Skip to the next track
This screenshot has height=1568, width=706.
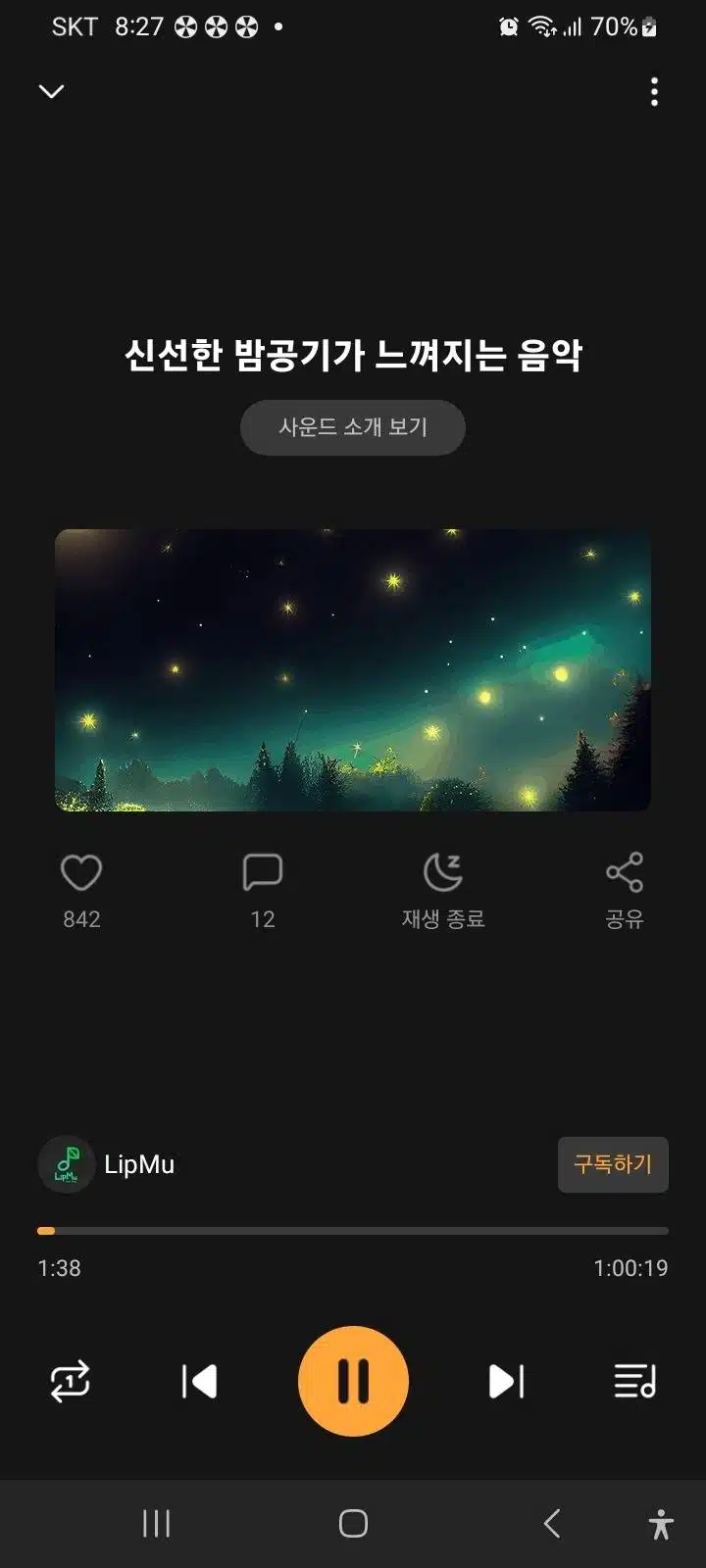click(x=506, y=1382)
